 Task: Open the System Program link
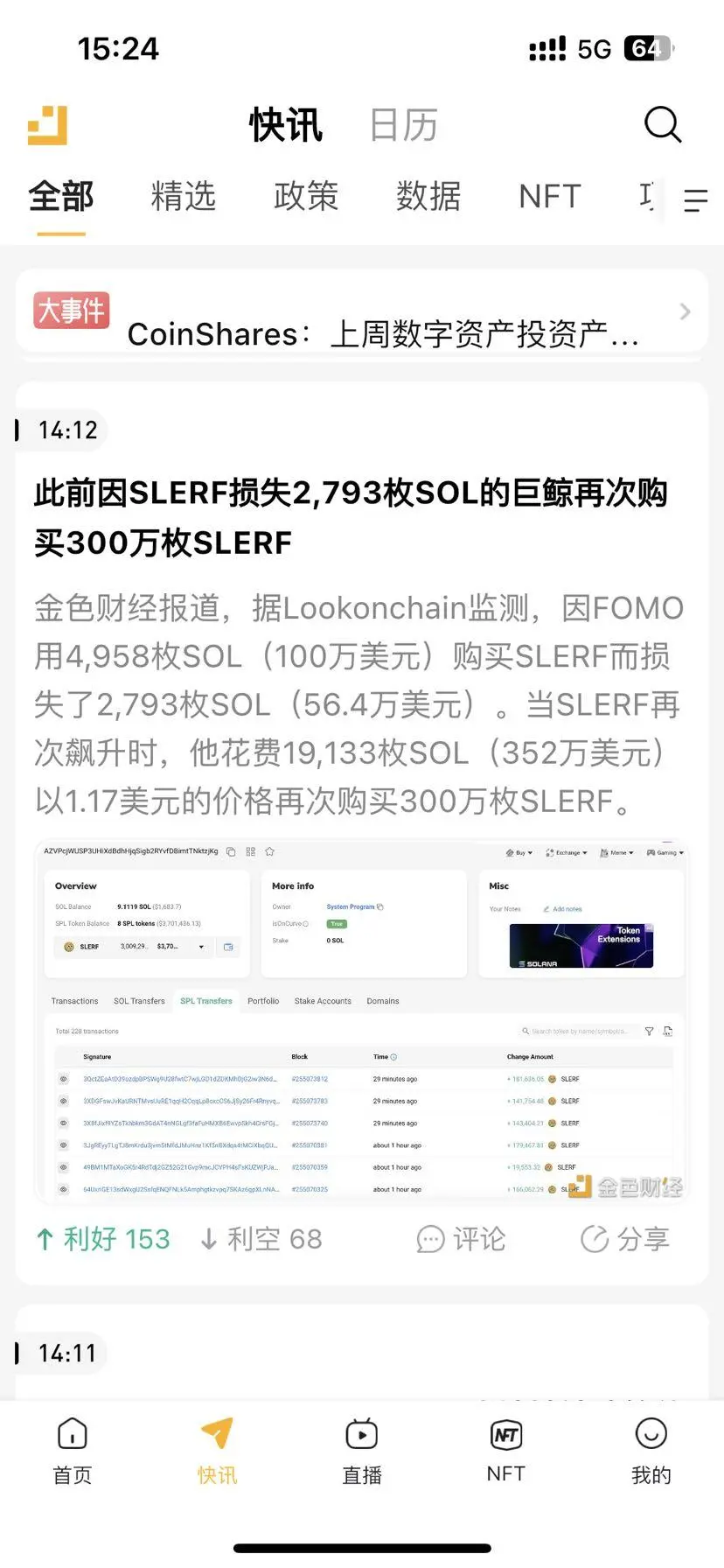[350, 906]
